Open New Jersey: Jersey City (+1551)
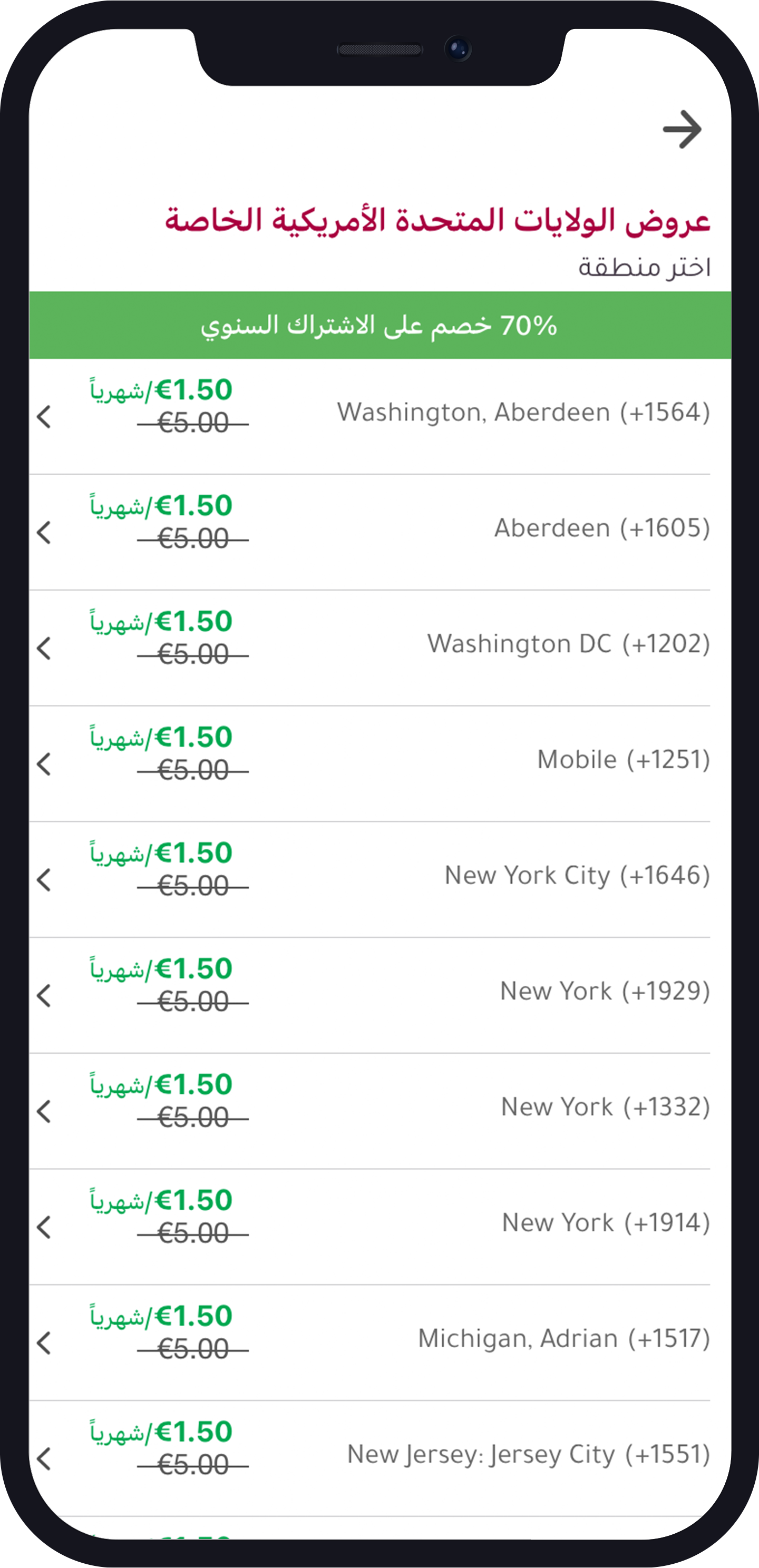The width and height of the screenshot is (759, 1568). (x=528, y=1454)
